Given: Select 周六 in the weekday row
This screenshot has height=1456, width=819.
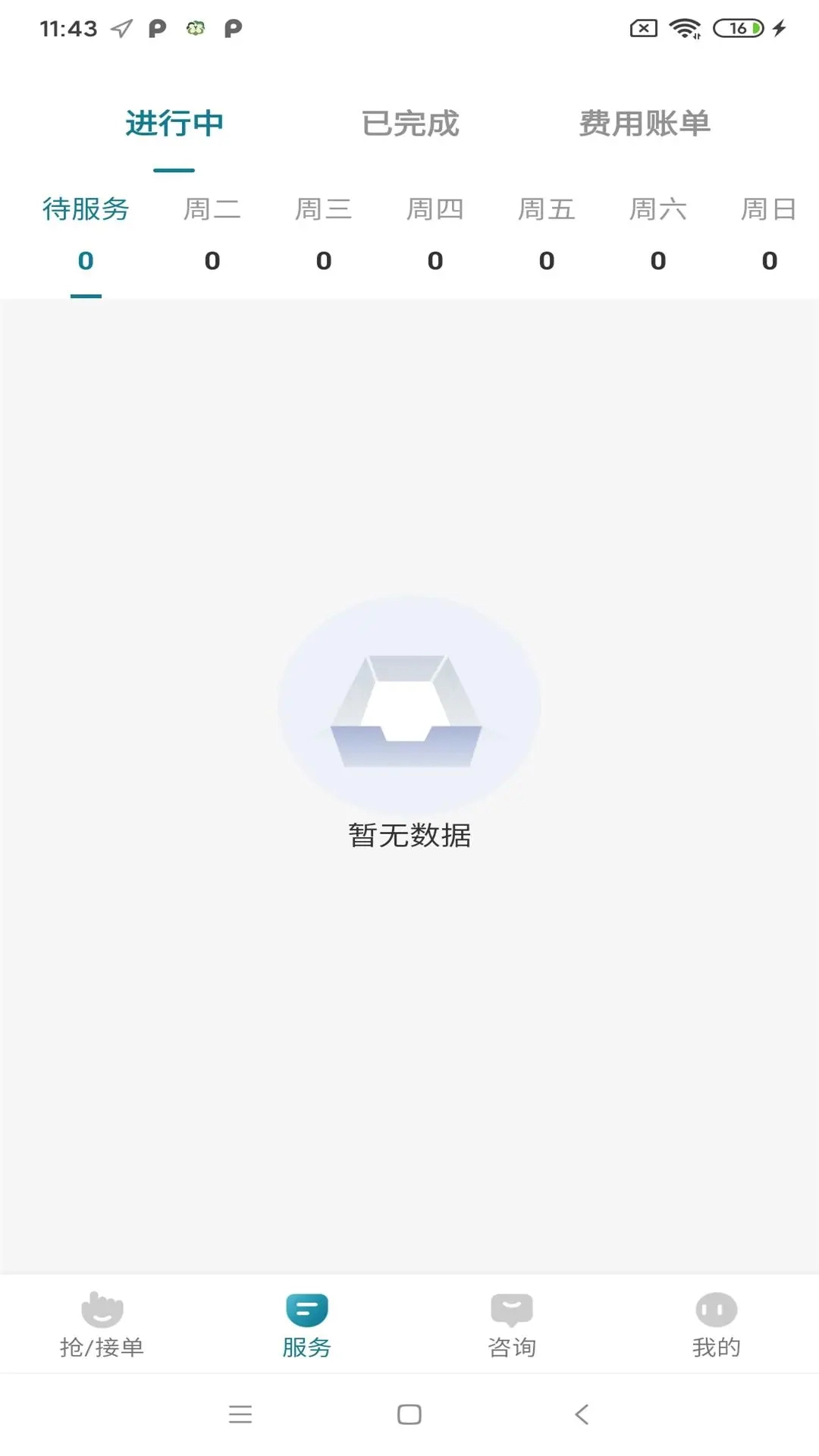Looking at the screenshot, I should (657, 210).
